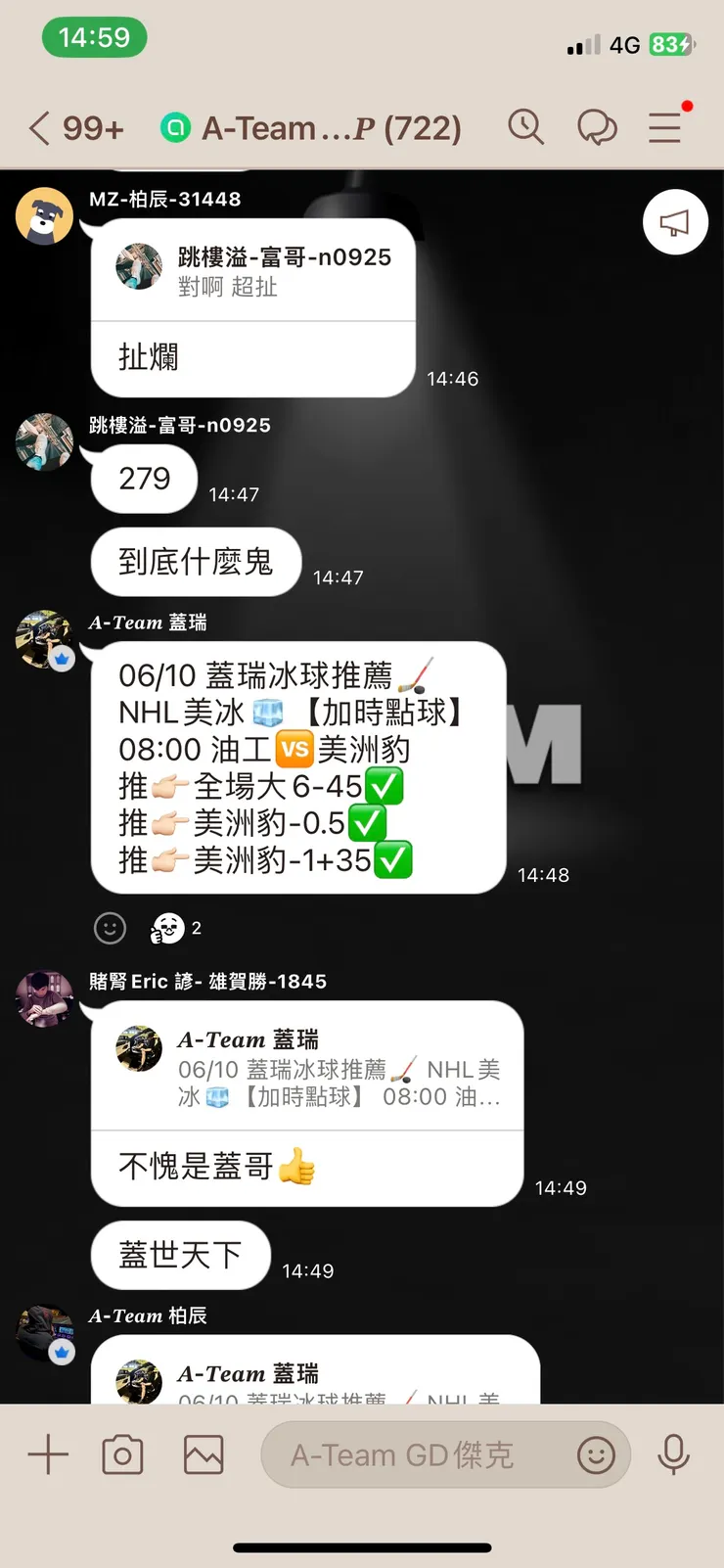Open the emoji picker inside the input field
724x1568 pixels.
coord(598,1454)
